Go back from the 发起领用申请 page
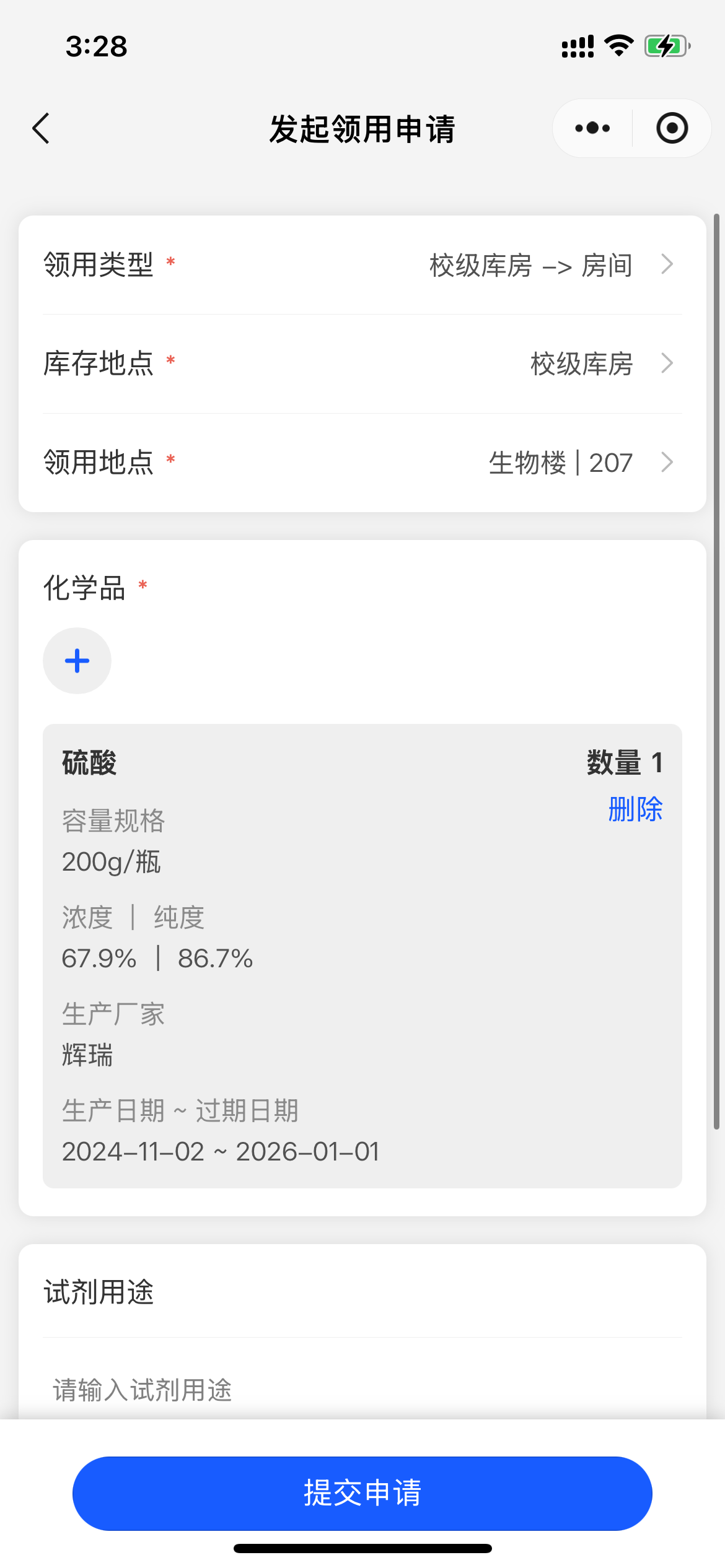The image size is (725, 1568). click(x=41, y=129)
